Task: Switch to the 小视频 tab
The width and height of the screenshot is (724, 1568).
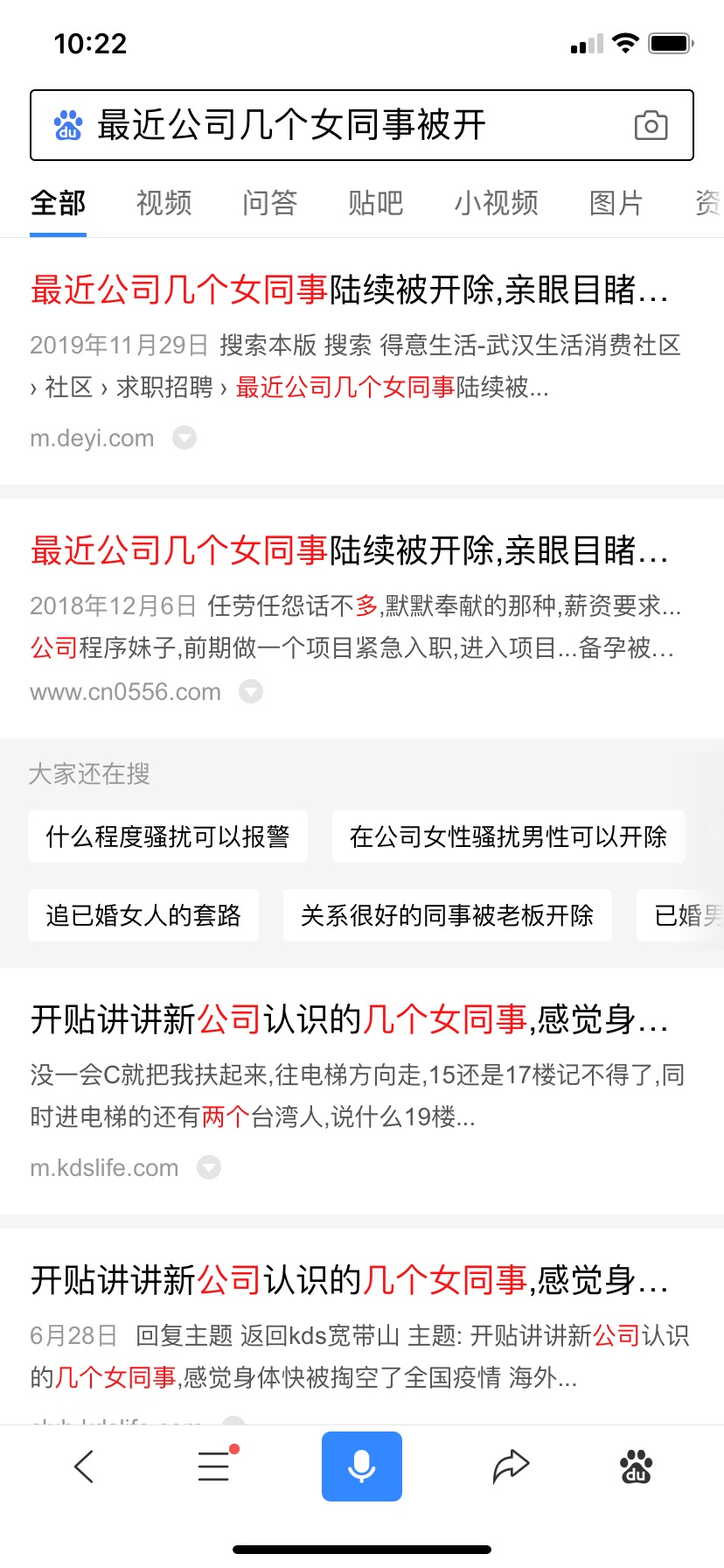Action: point(496,203)
